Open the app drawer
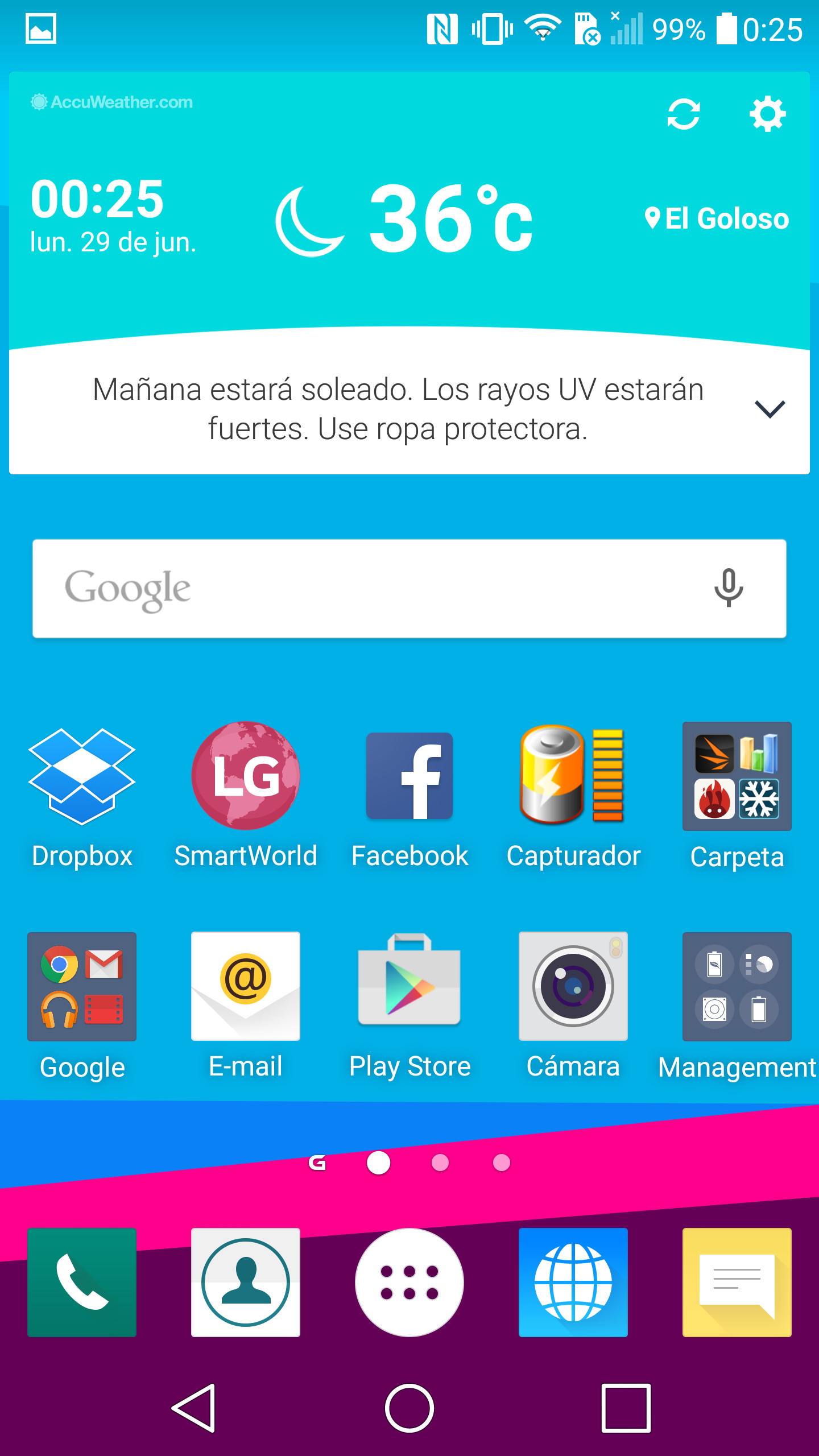The height and width of the screenshot is (1456, 819). pos(409,1283)
